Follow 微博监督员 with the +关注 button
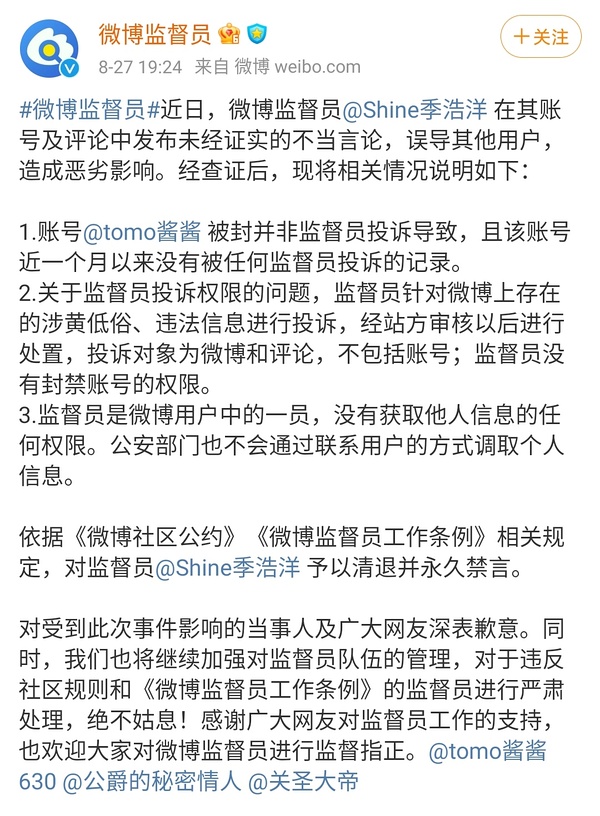This screenshot has width=600, height=816. pos(541,37)
